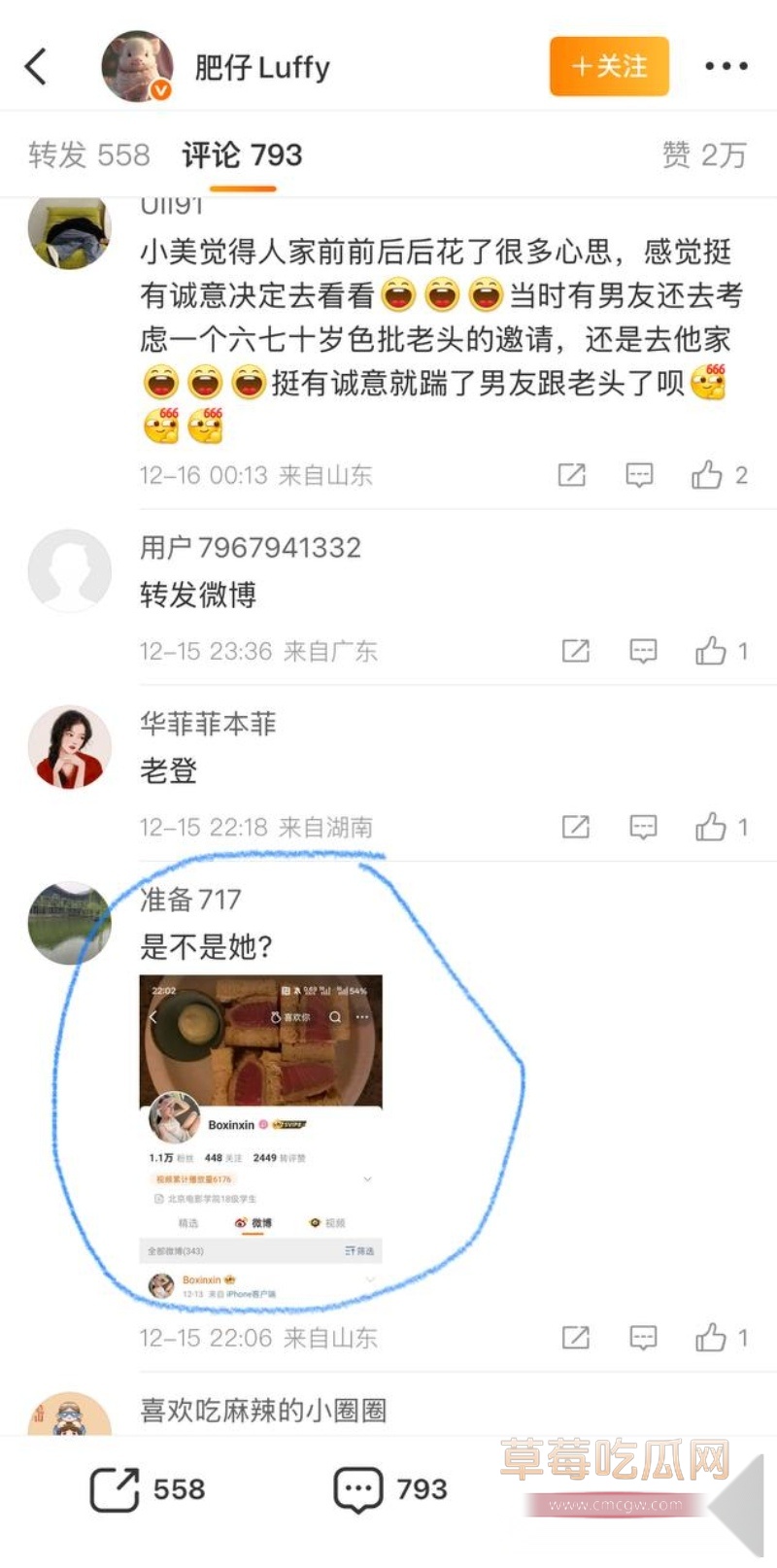Click 肥仔Luffy's profile avatar
Image resolution: width=777 pixels, height=1568 pixels.
click(136, 66)
